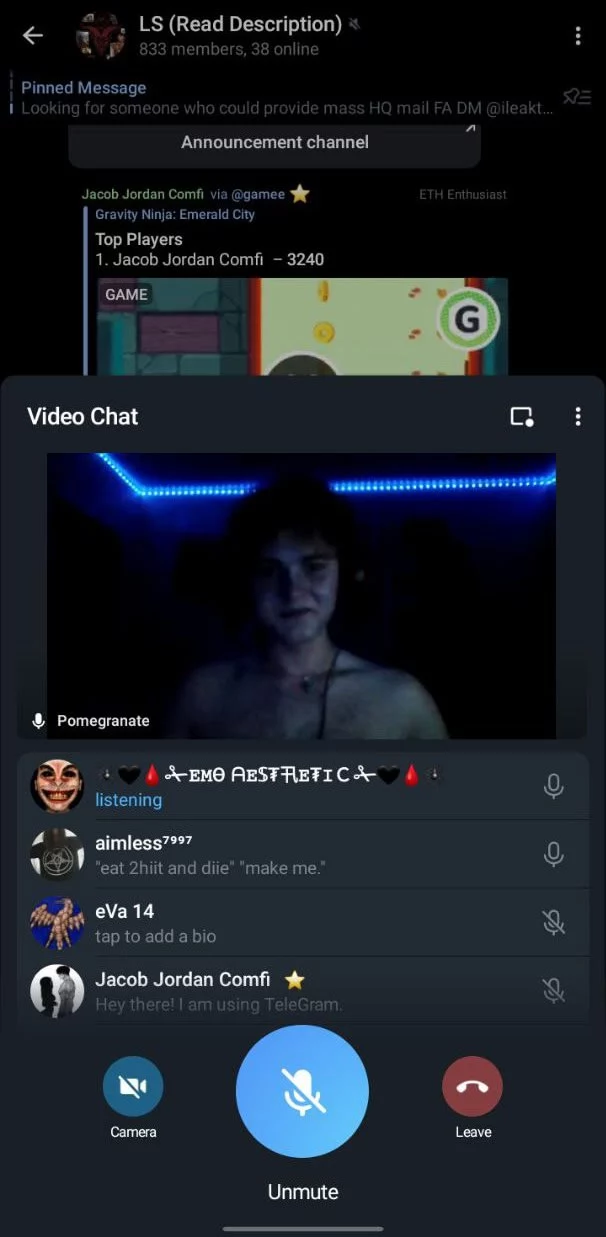Turn on the Camera
Screen dimensions: 606x1237
click(133, 1087)
